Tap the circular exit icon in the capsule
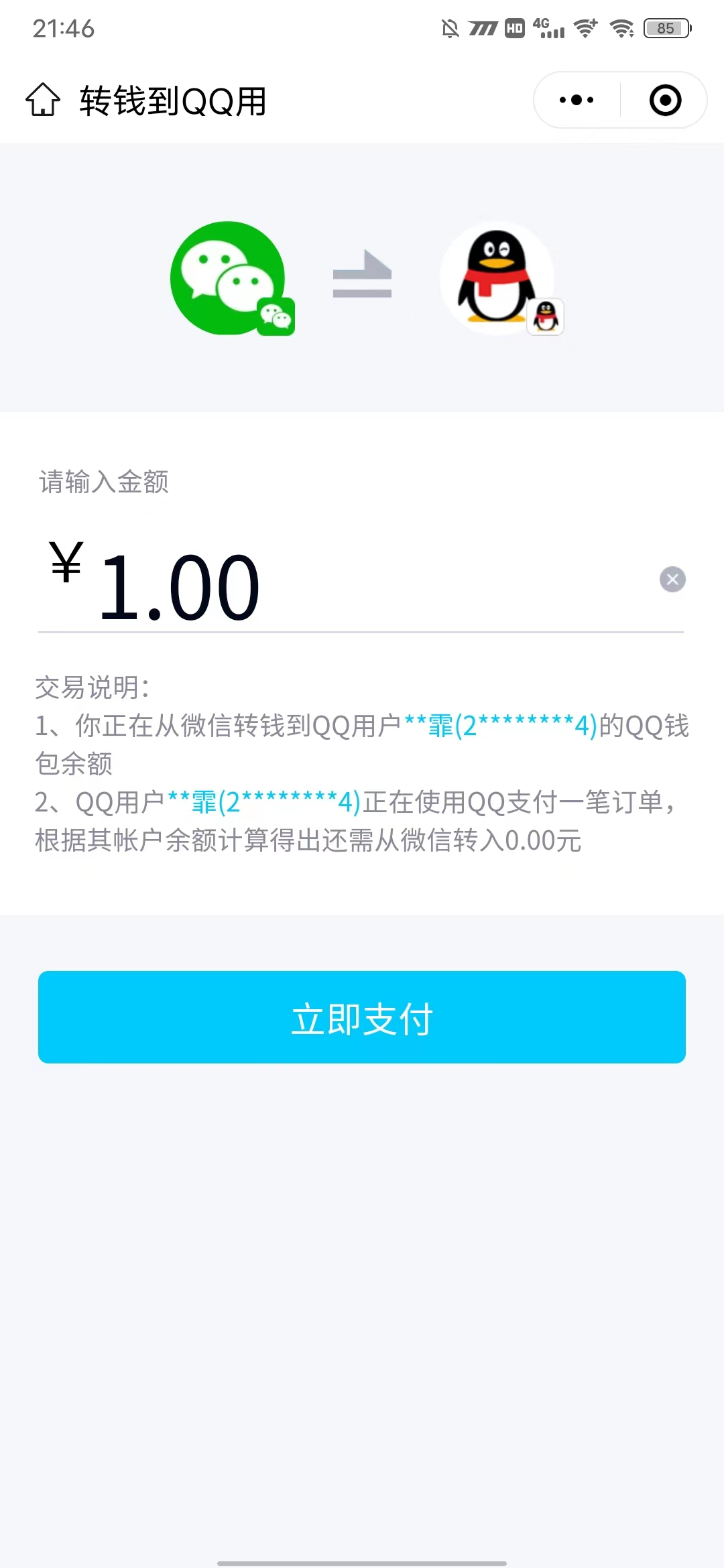Viewport: 724px width, 1568px height. pyautogui.click(x=664, y=99)
